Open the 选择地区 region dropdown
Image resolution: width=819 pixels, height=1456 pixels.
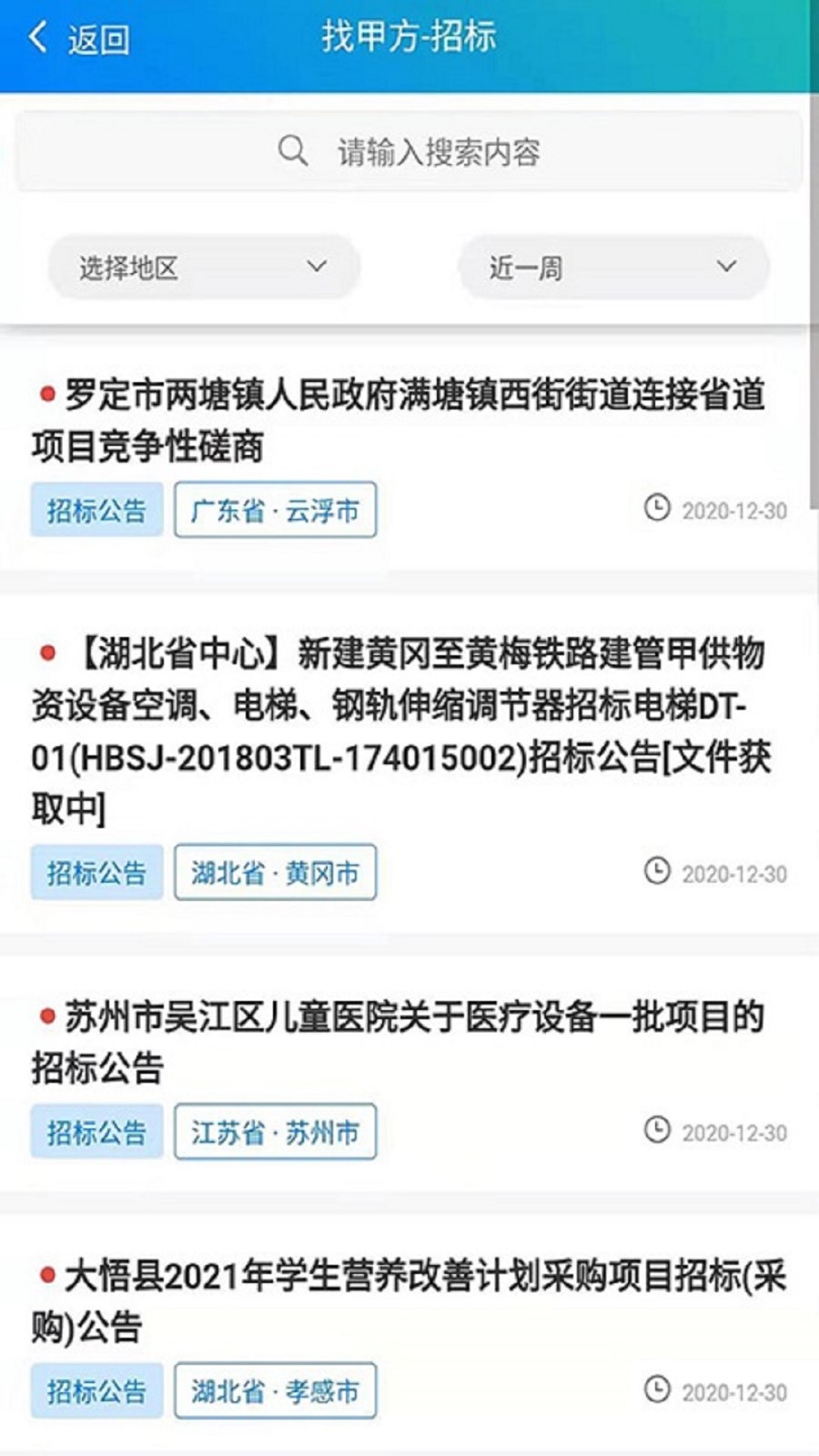pyautogui.click(x=202, y=267)
